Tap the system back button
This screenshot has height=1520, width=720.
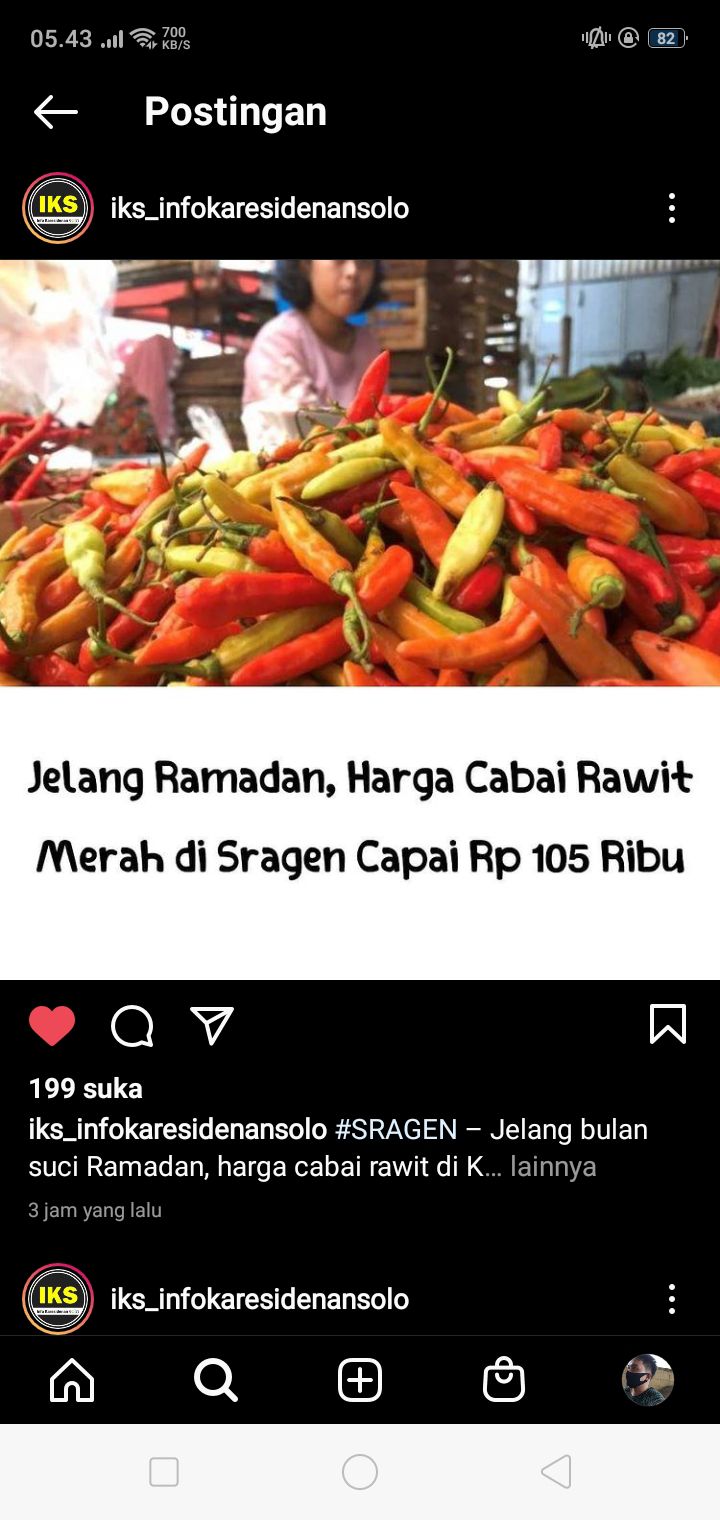556,1472
